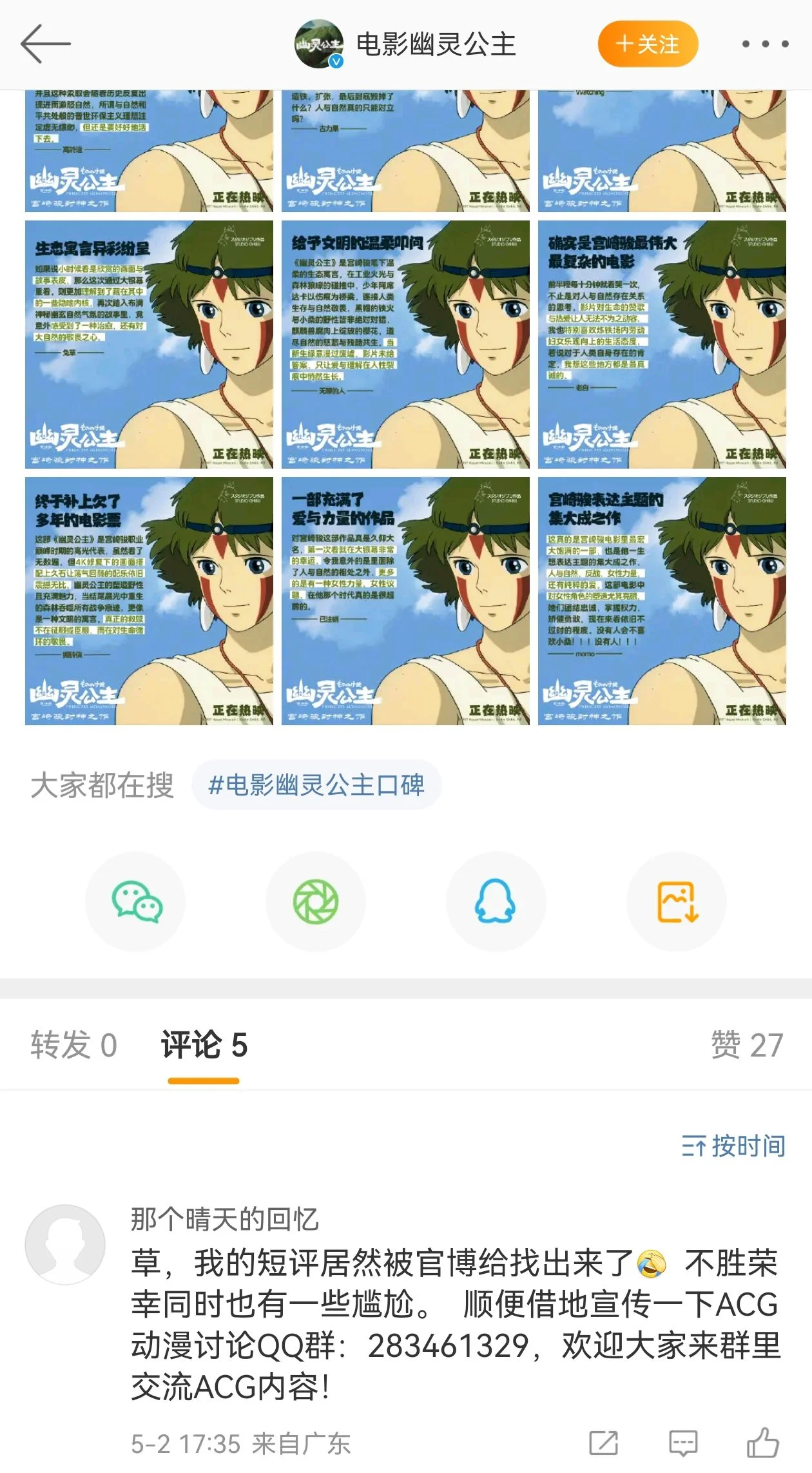Viewport: 812px width, 1473px height.
Task: Open the image titled 确实是宫崎骏最伟大最复杂的电影
Action: [662, 344]
